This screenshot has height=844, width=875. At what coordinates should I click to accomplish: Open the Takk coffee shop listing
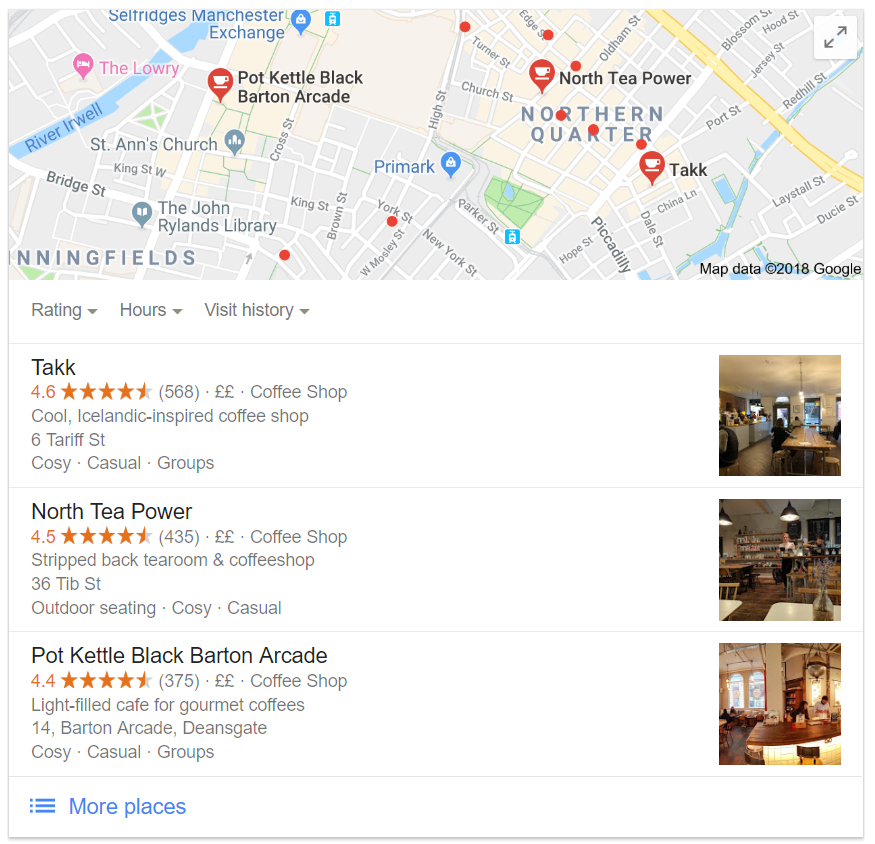(54, 367)
